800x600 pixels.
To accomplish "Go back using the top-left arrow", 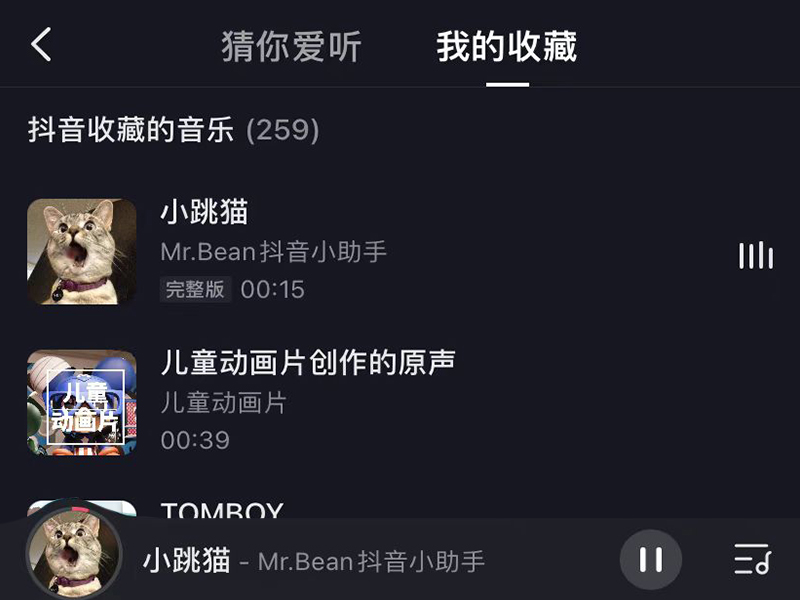I will click(41, 45).
